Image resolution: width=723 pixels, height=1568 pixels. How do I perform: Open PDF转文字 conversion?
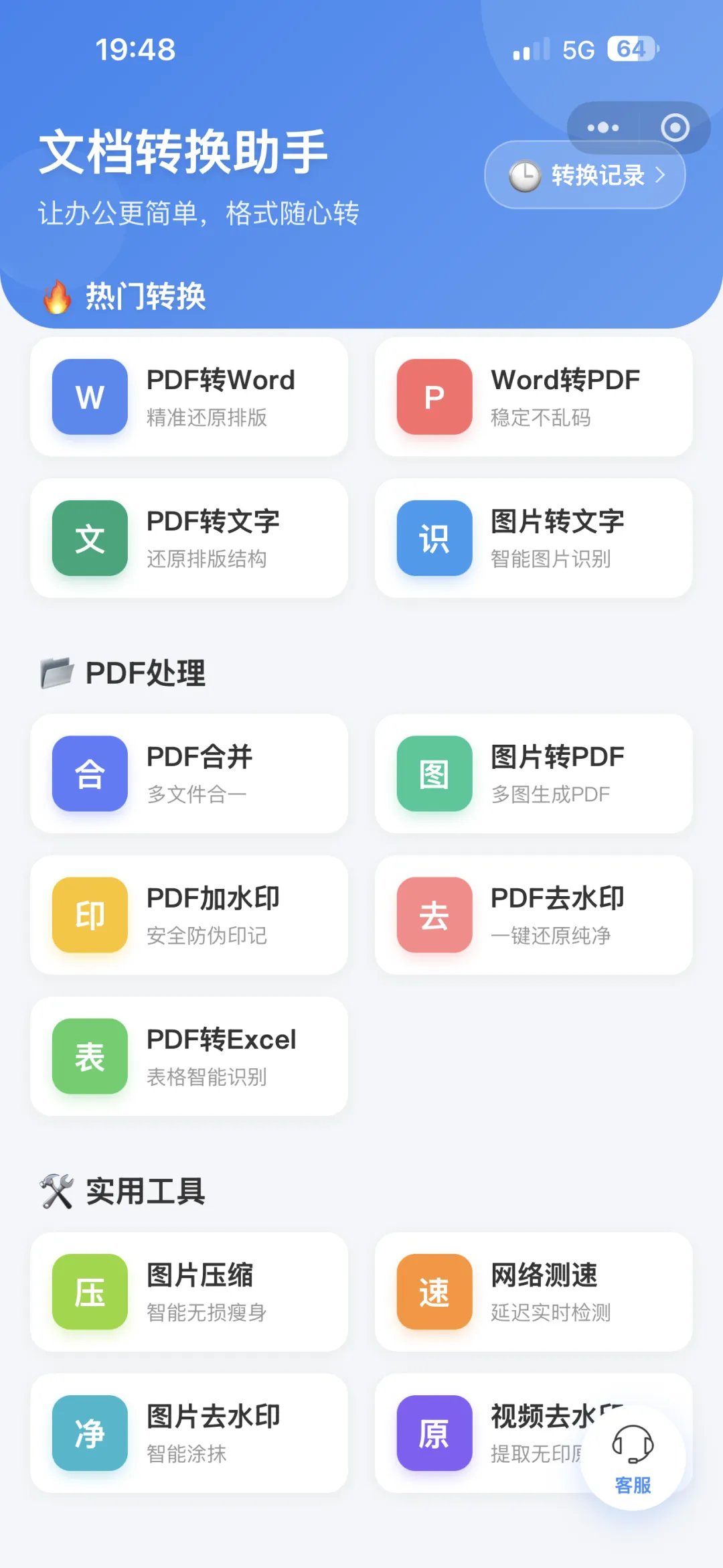189,538
